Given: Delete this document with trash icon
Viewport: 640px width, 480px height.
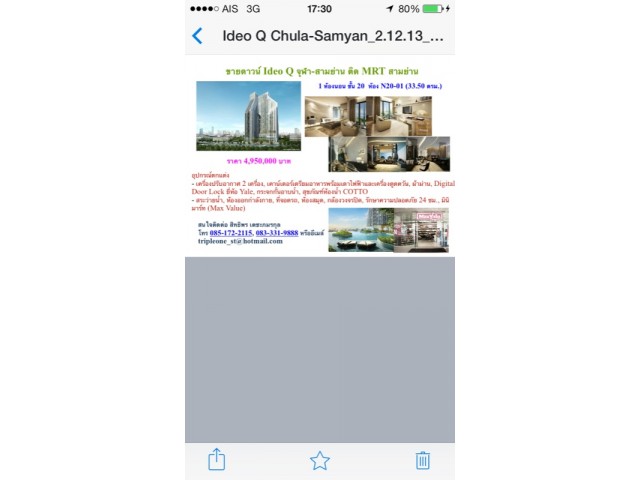Looking at the screenshot, I should pos(423,460).
